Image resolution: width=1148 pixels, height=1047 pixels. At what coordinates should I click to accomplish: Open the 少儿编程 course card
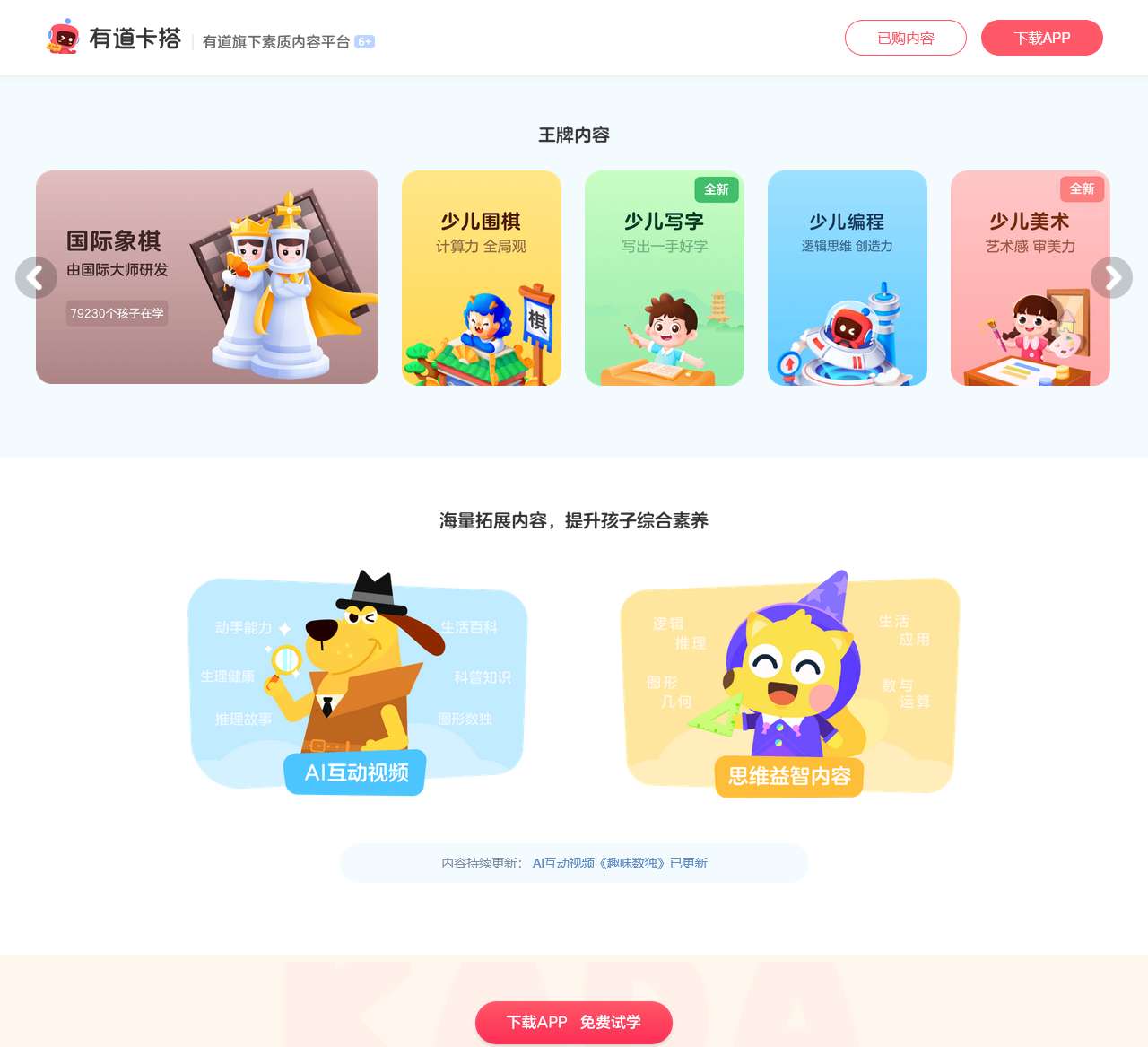[847, 278]
